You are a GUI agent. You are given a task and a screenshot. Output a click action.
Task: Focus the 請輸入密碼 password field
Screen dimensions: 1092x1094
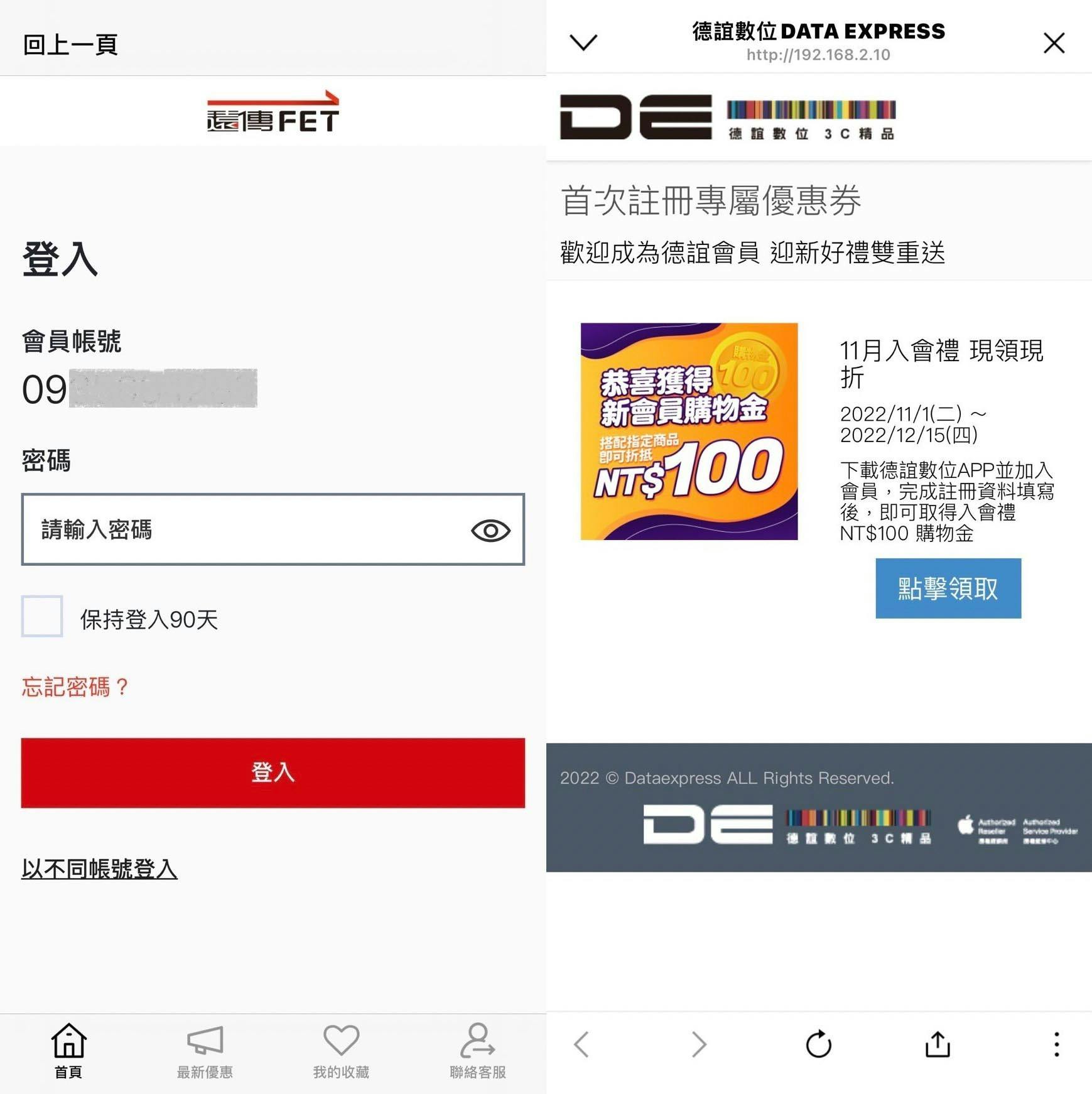(x=245, y=529)
